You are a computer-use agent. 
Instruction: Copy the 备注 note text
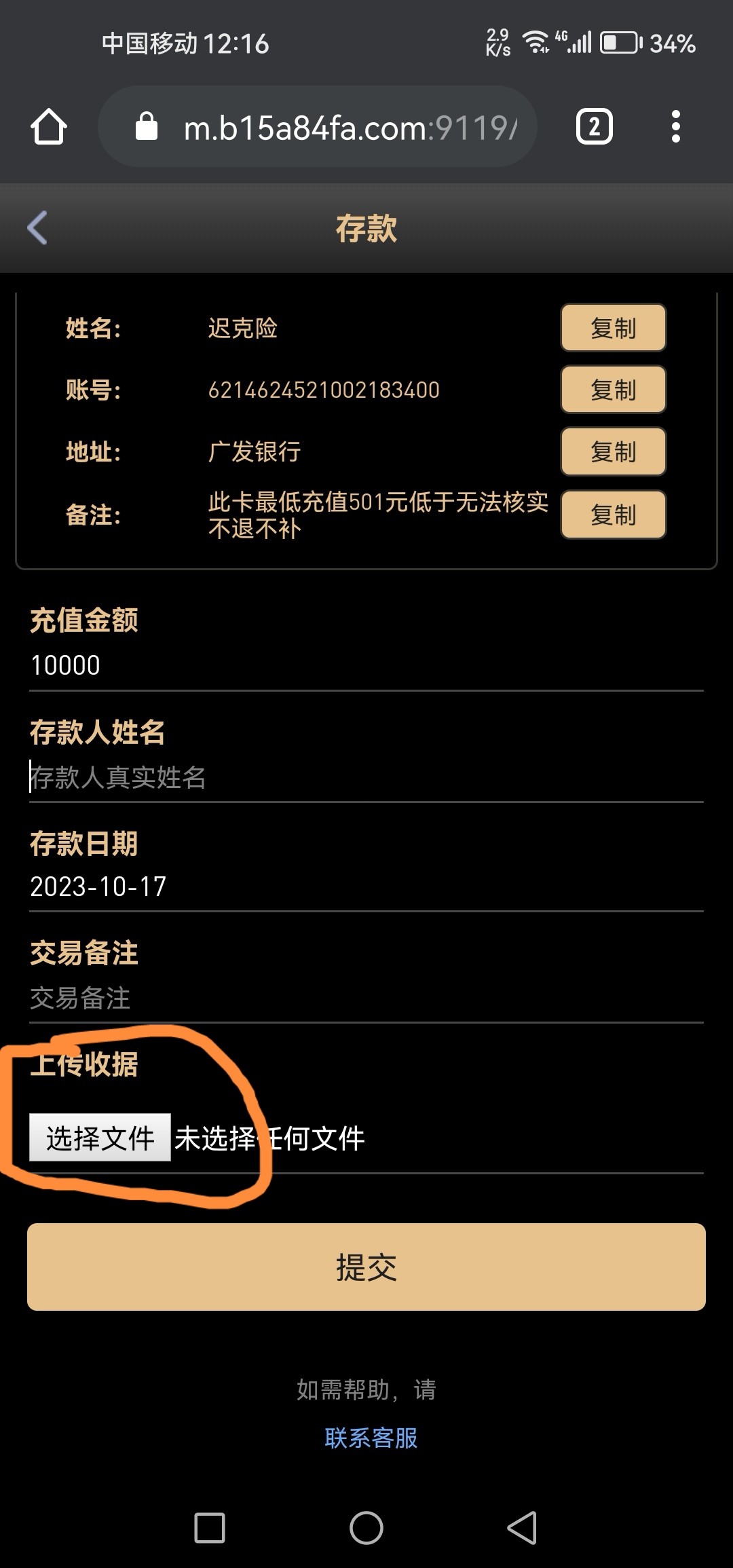613,515
